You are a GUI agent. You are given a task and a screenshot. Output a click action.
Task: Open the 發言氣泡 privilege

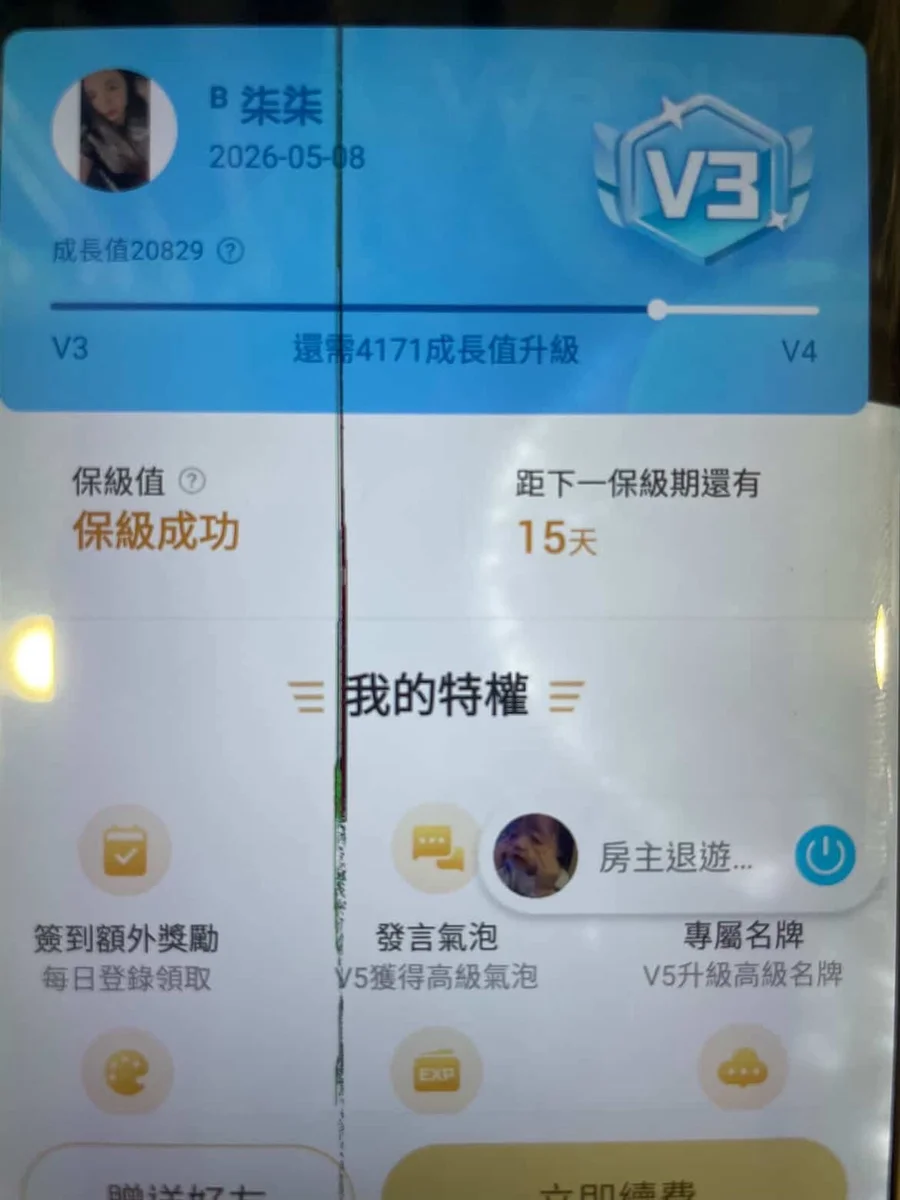tap(437, 850)
